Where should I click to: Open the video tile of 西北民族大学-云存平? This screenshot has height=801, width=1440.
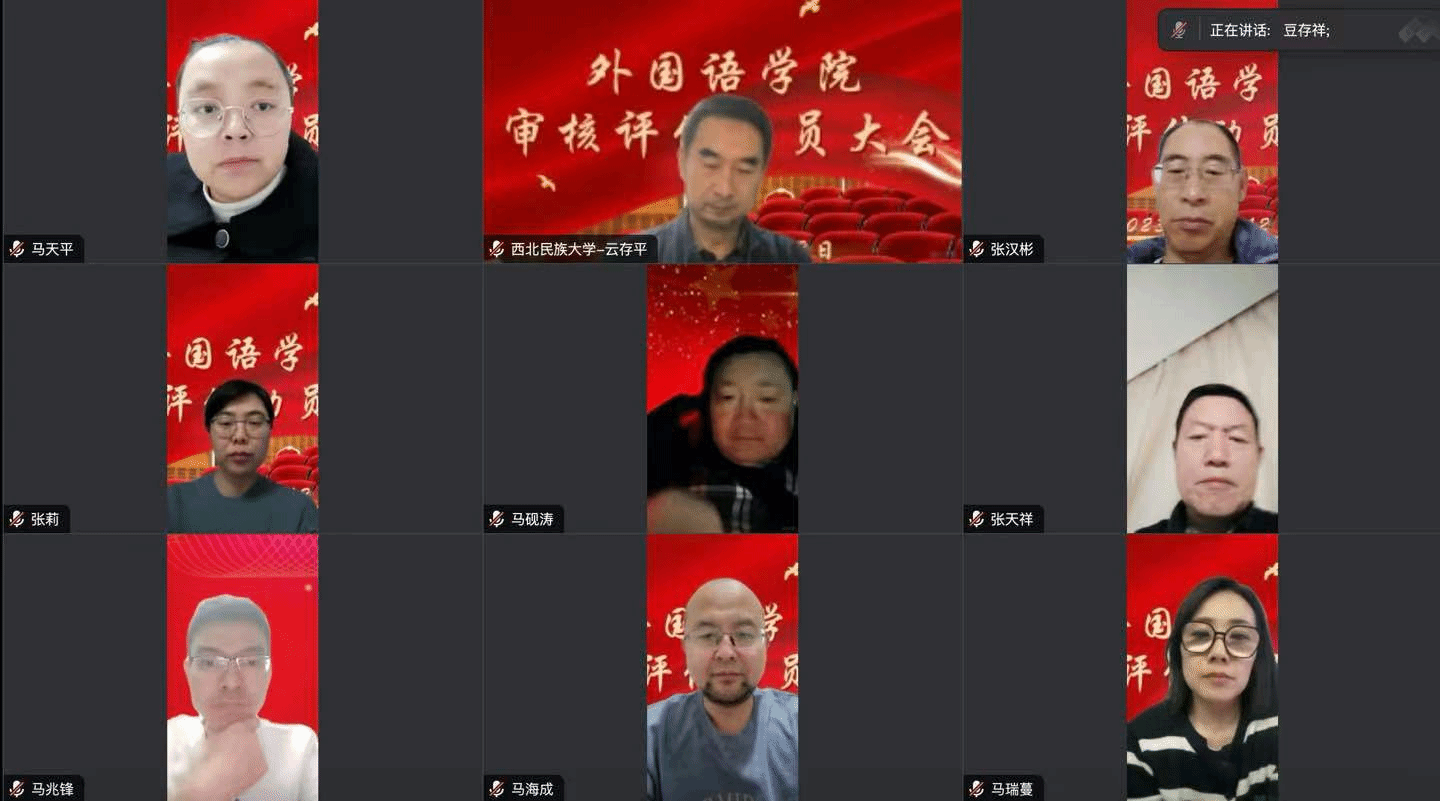(x=722, y=131)
